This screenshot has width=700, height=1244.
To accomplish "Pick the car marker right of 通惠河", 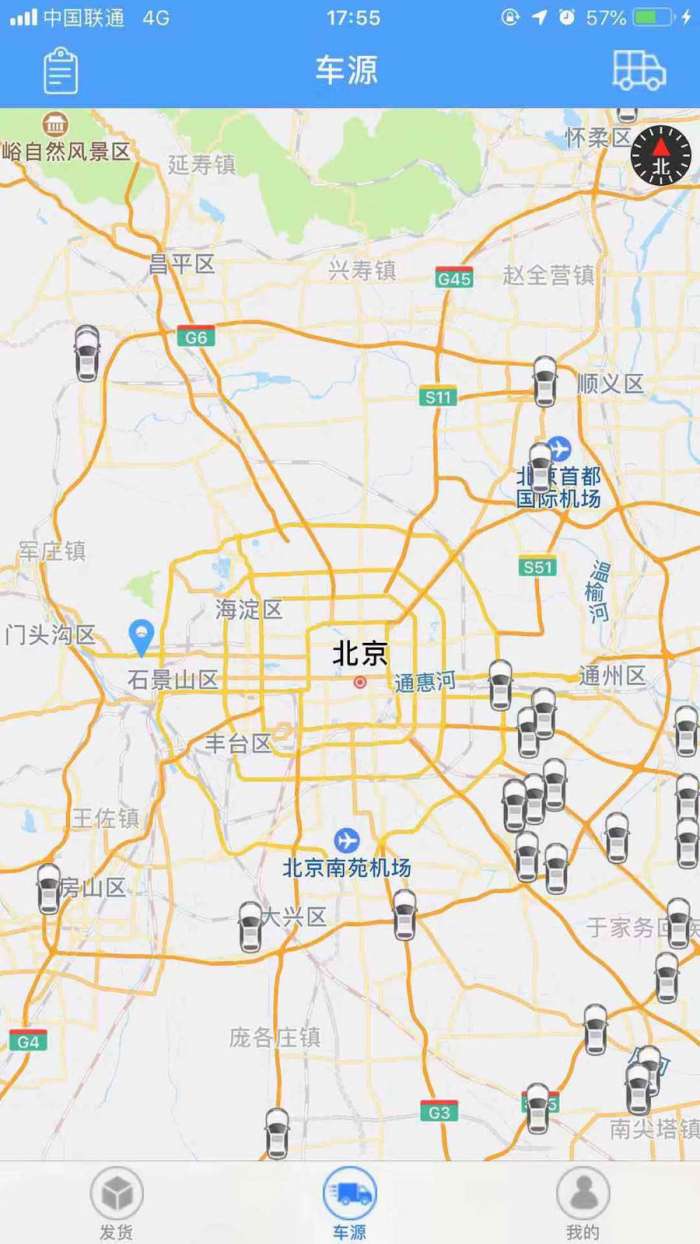I will pyautogui.click(x=500, y=685).
